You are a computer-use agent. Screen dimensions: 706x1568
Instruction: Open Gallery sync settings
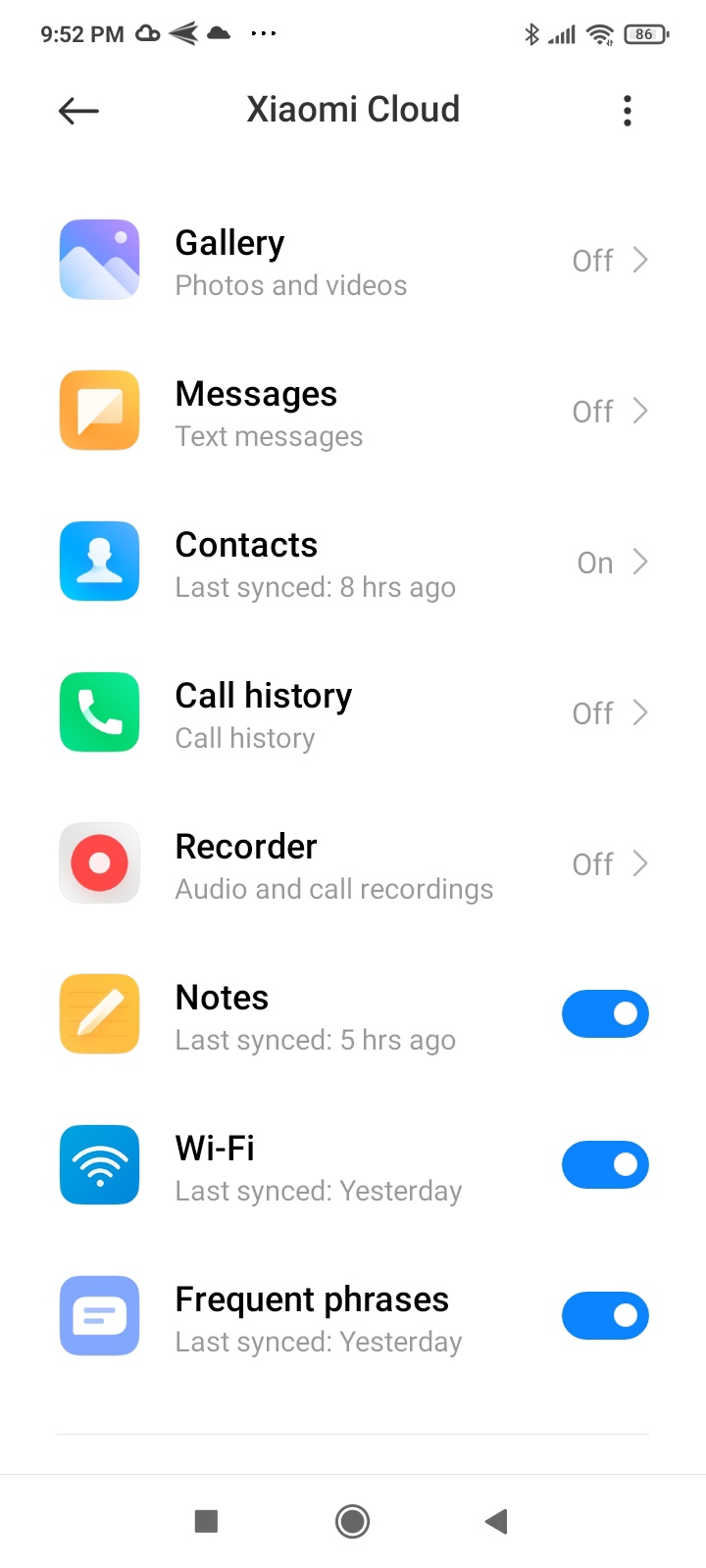click(353, 261)
